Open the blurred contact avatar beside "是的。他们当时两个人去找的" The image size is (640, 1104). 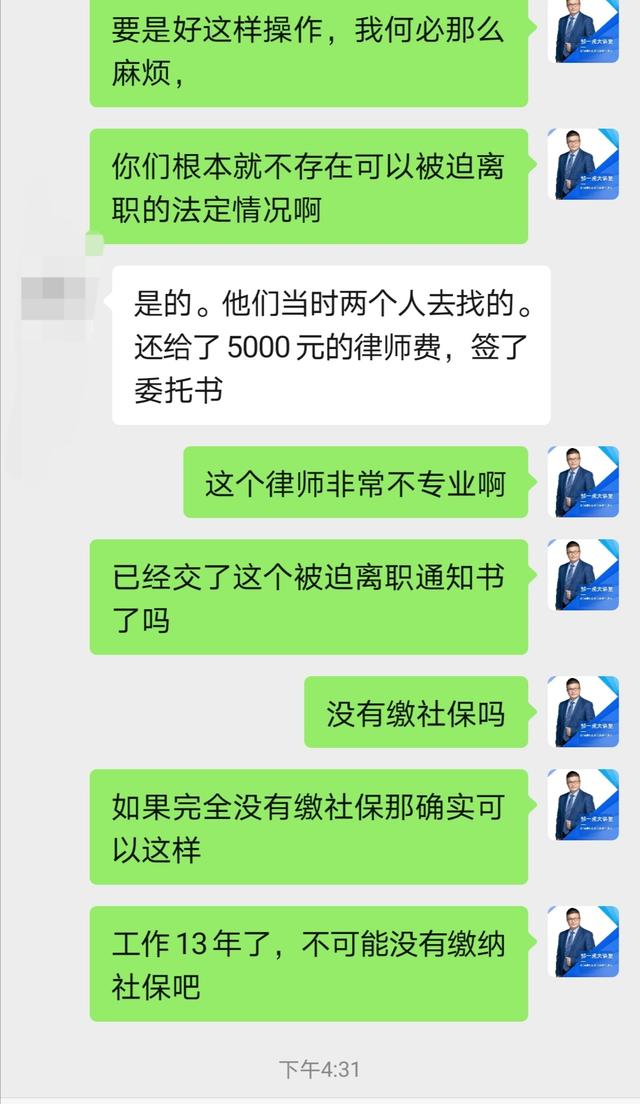pyautogui.click(x=56, y=299)
